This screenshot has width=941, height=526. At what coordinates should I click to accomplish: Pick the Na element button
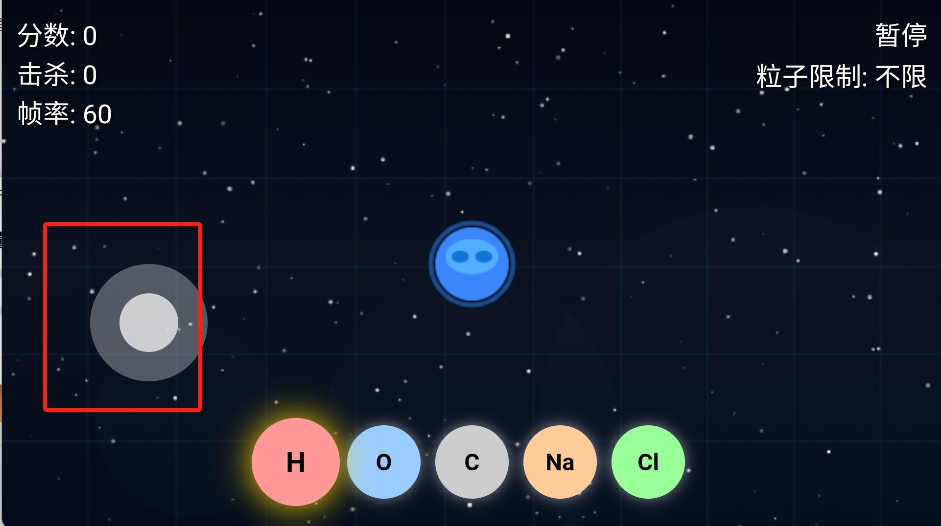[560, 462]
